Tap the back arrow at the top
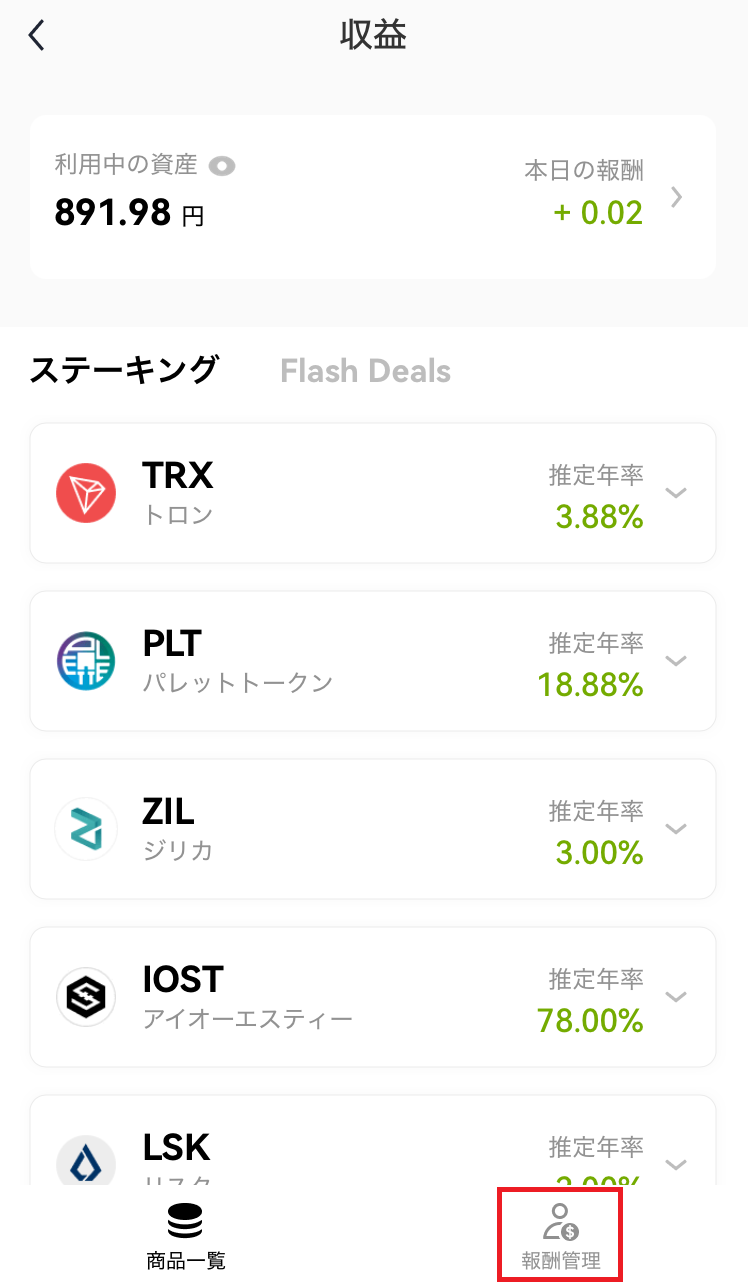The image size is (748, 1285). pos(36,34)
